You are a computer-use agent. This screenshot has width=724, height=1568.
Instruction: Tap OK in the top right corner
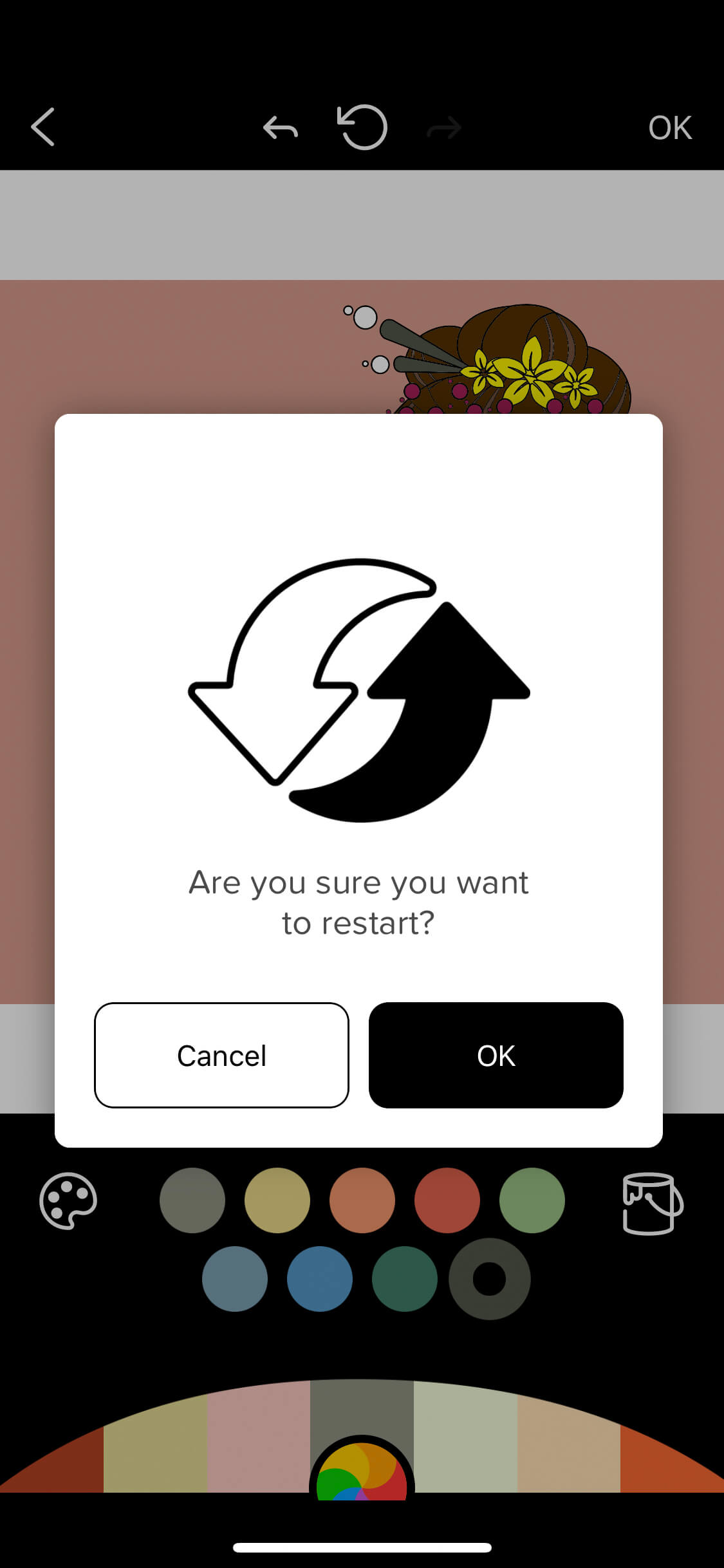point(670,127)
